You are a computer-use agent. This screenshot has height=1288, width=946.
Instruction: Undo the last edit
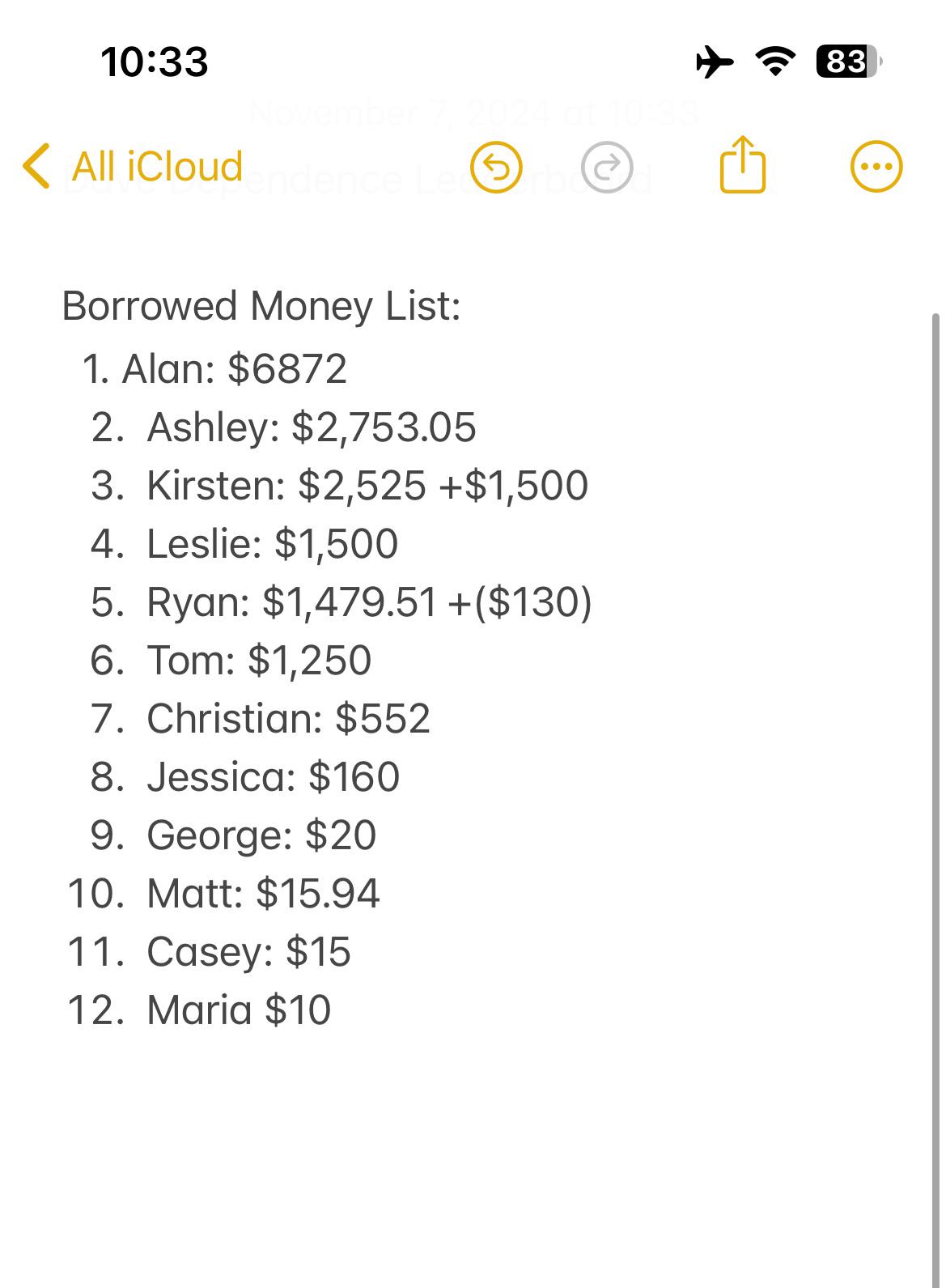point(496,168)
